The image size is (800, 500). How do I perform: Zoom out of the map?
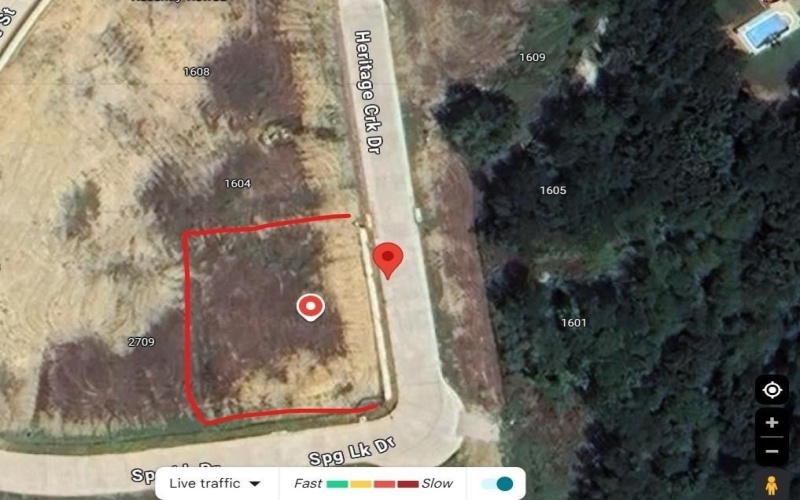[x=772, y=451]
